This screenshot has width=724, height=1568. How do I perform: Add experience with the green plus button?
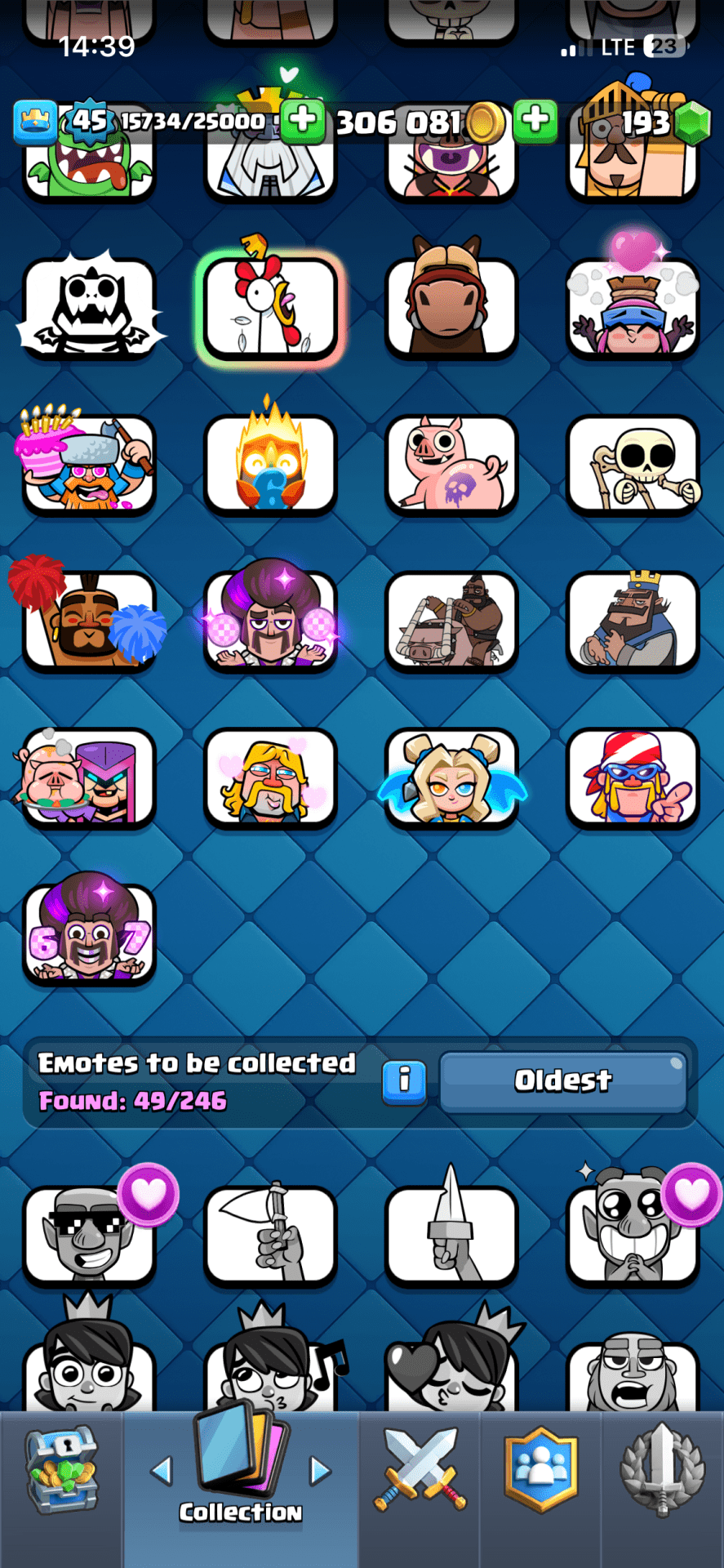click(303, 121)
